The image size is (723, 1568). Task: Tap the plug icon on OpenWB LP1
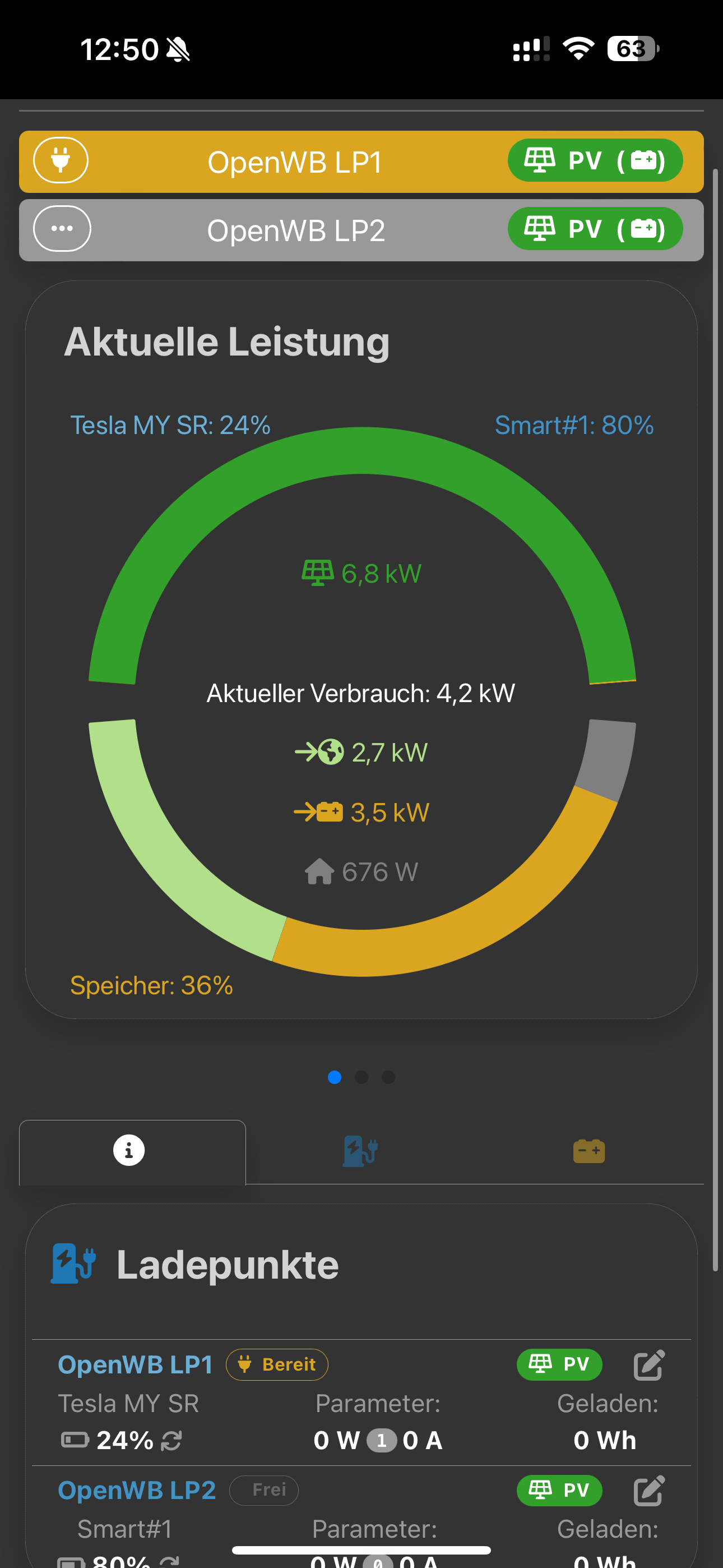click(61, 161)
